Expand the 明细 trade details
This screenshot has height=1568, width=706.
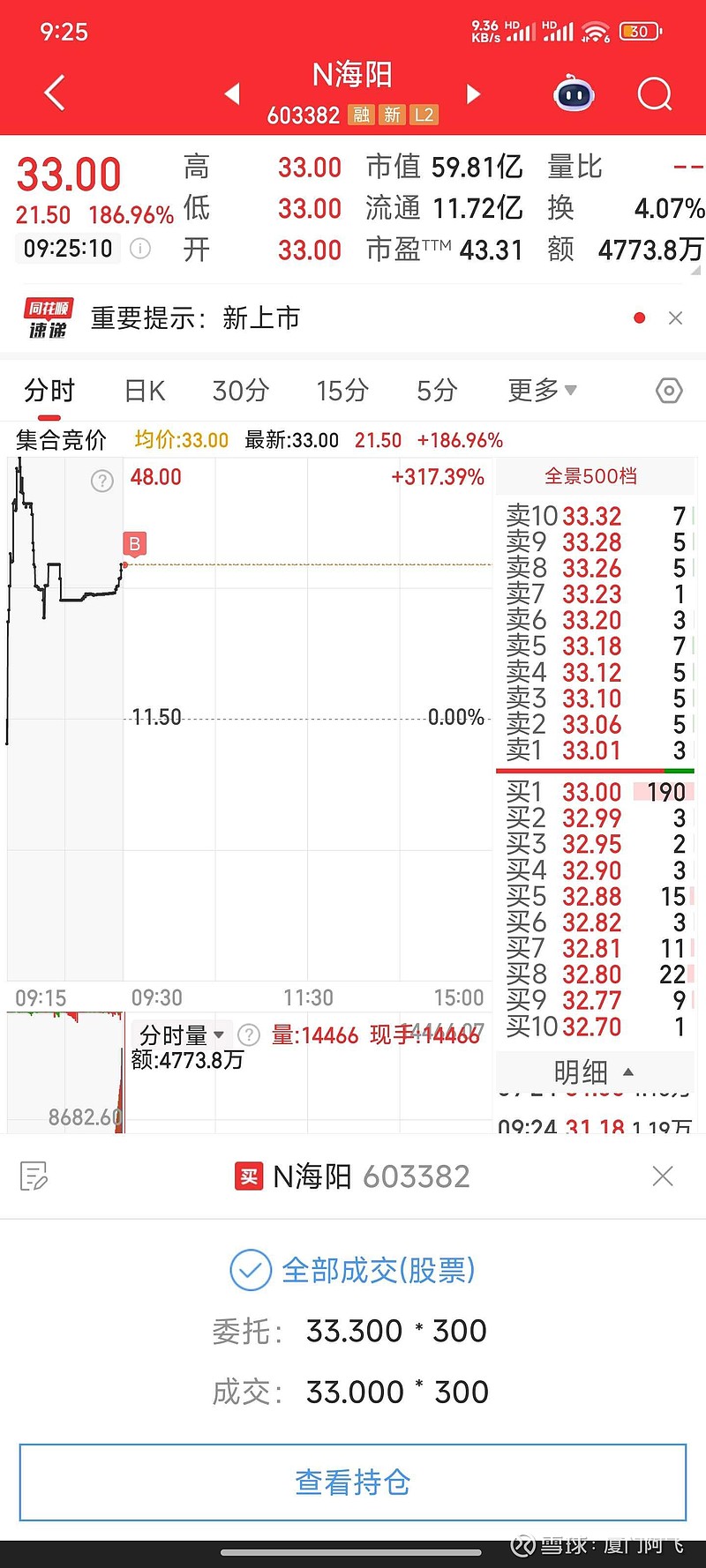(594, 1071)
